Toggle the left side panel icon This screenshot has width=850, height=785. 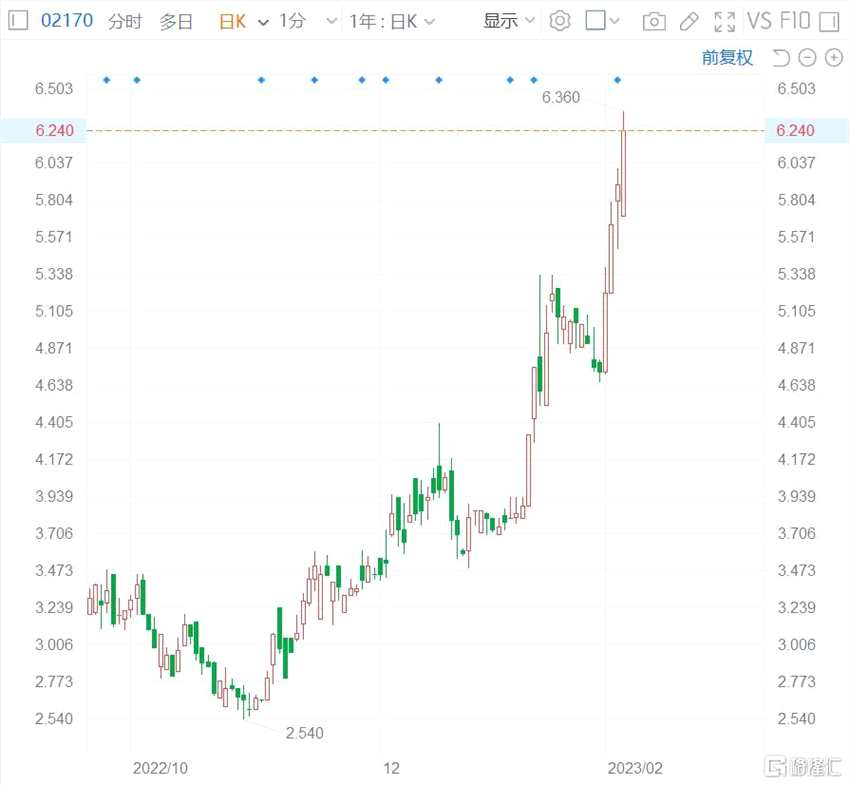[x=17, y=21]
